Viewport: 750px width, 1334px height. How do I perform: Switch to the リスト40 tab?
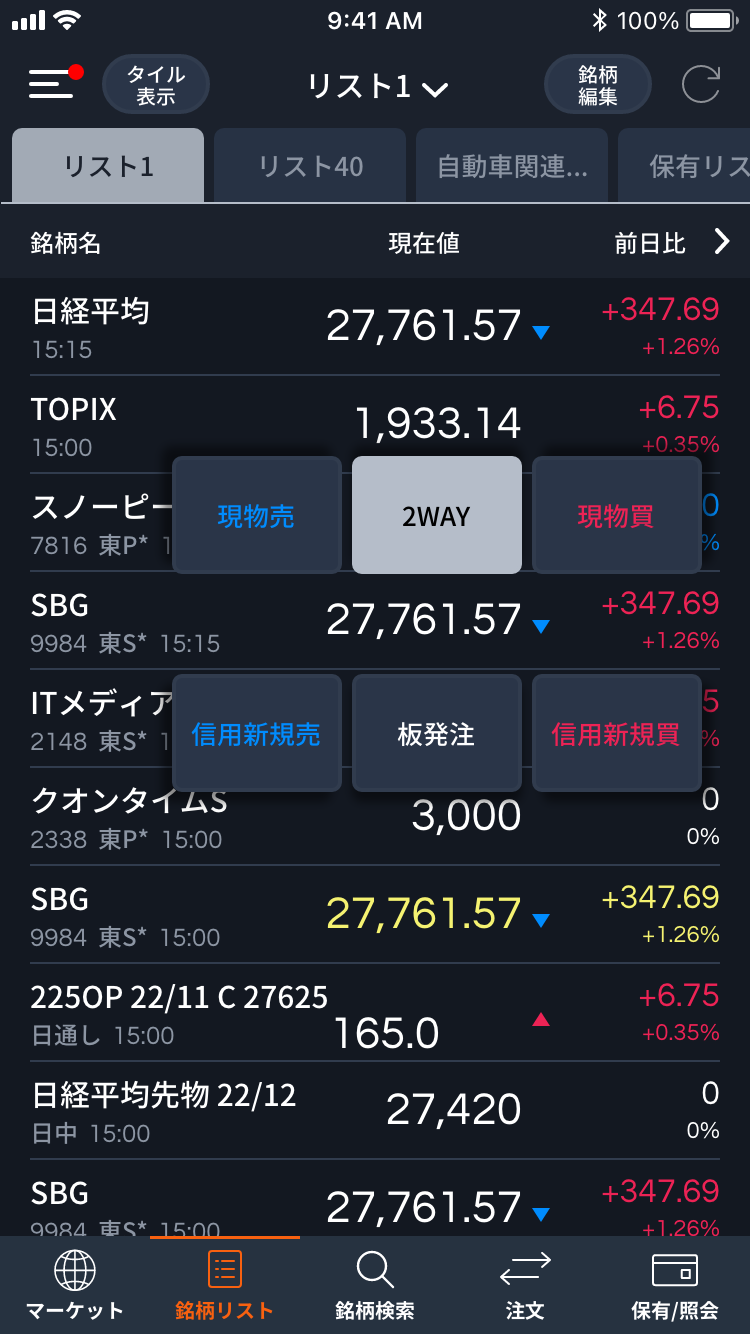(310, 166)
